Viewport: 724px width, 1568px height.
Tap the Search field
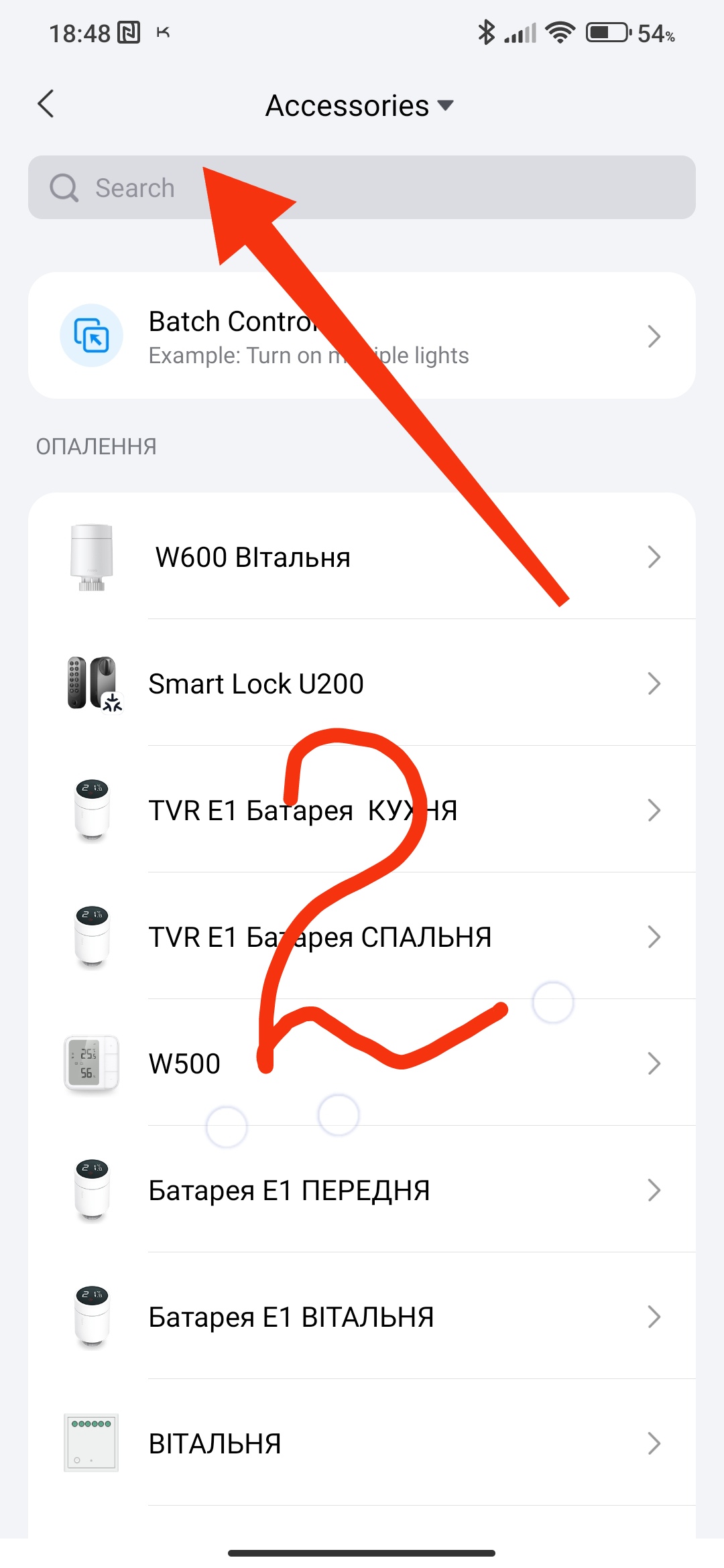pos(362,188)
